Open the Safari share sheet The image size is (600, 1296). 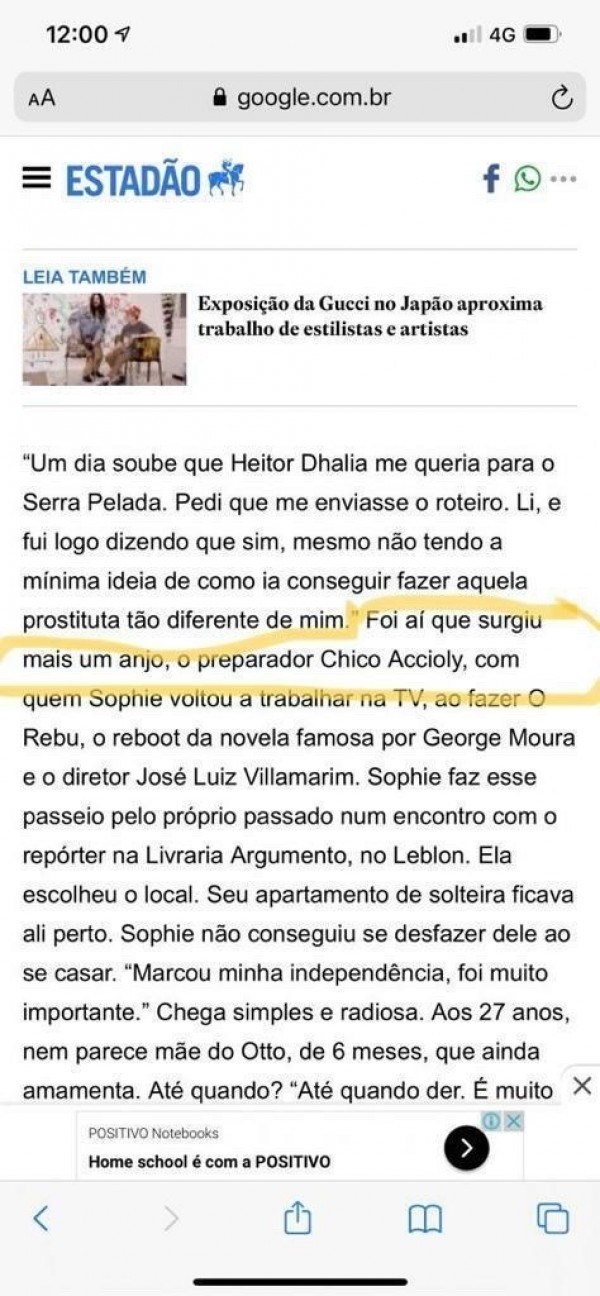click(x=297, y=1218)
